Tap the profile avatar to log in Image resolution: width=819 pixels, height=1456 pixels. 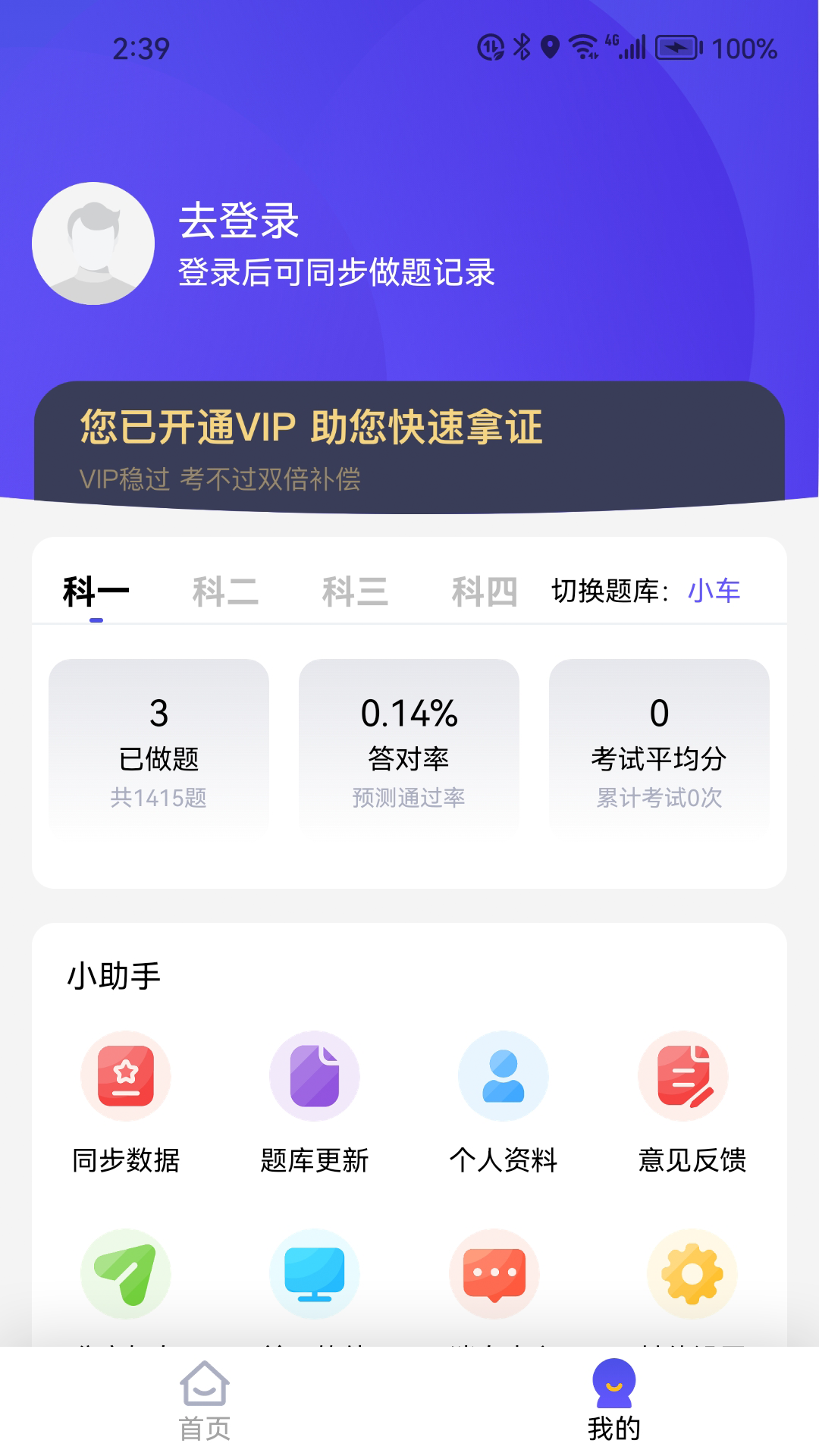click(93, 243)
